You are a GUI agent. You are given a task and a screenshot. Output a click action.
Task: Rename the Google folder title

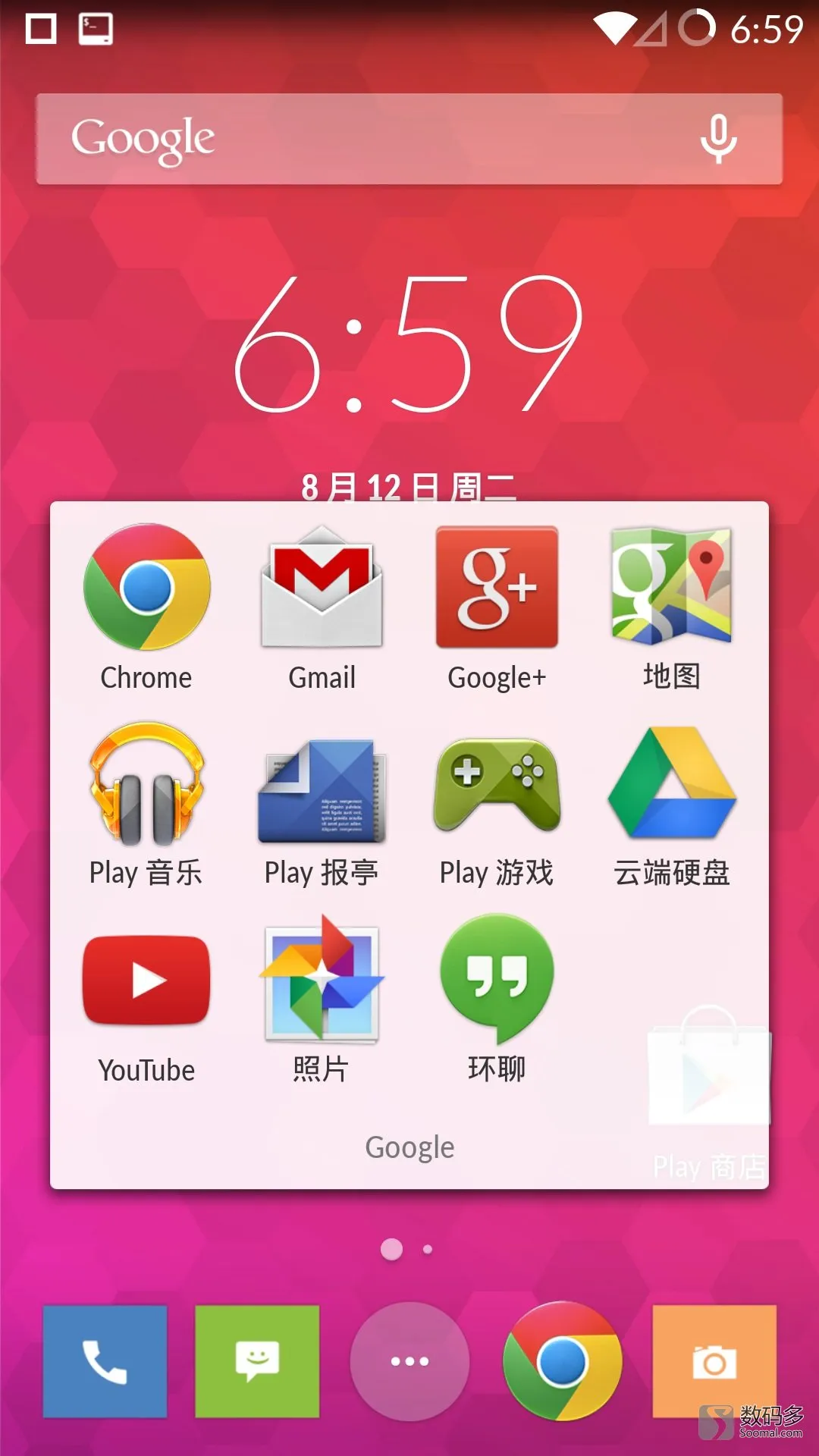(409, 1147)
